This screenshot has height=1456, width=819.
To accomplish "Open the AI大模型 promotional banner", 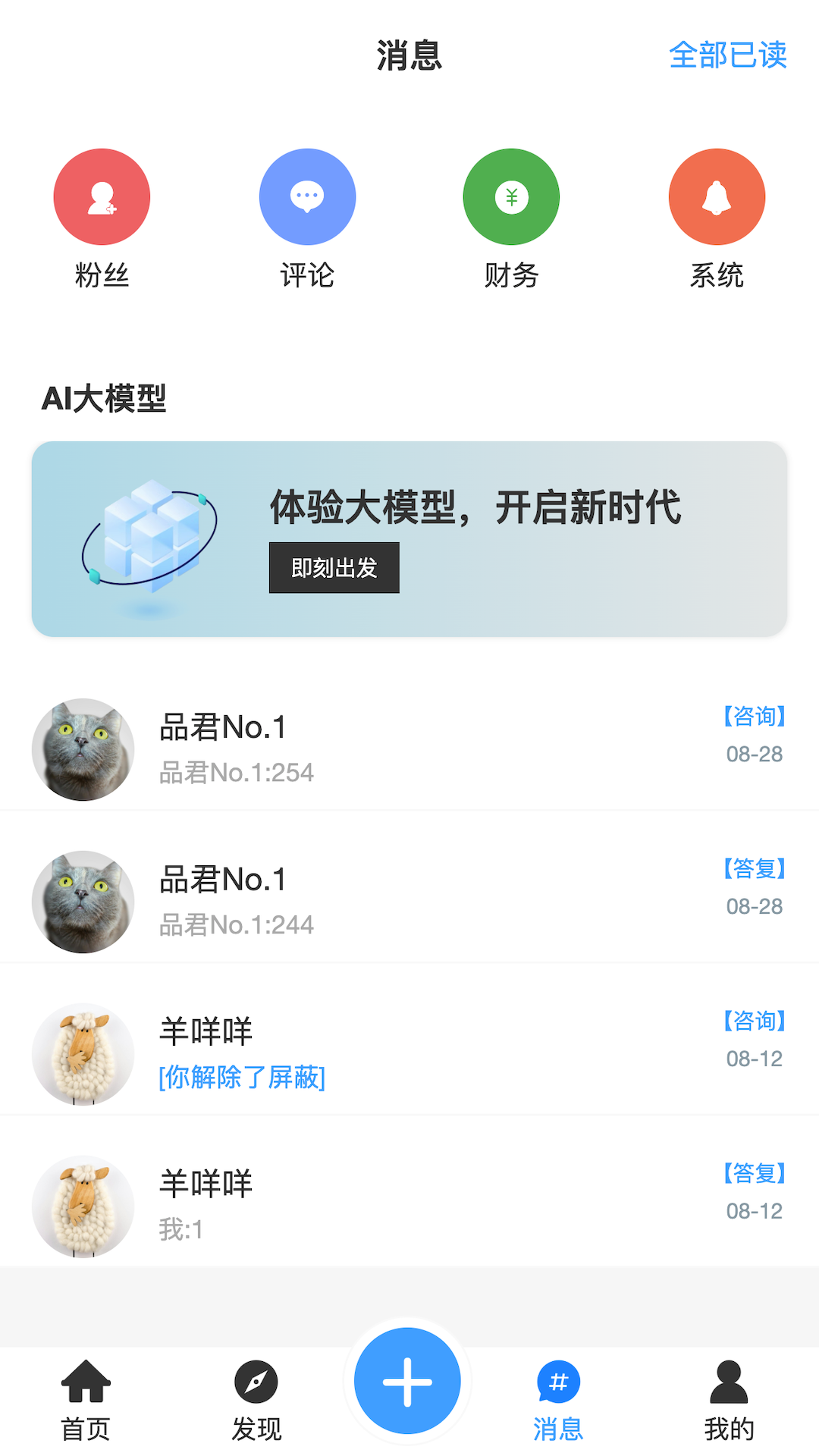I will [409, 538].
